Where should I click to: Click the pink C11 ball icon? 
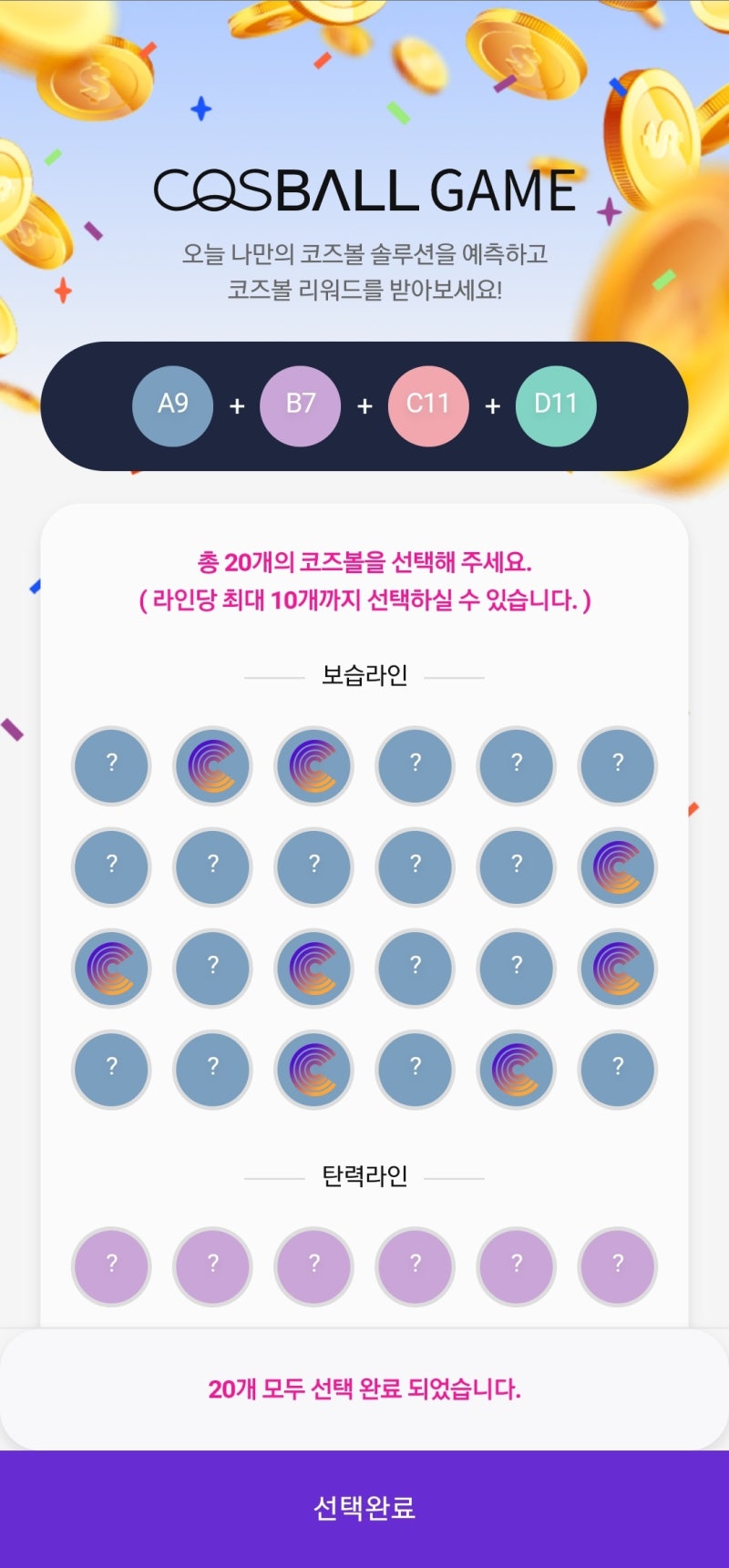coord(428,406)
